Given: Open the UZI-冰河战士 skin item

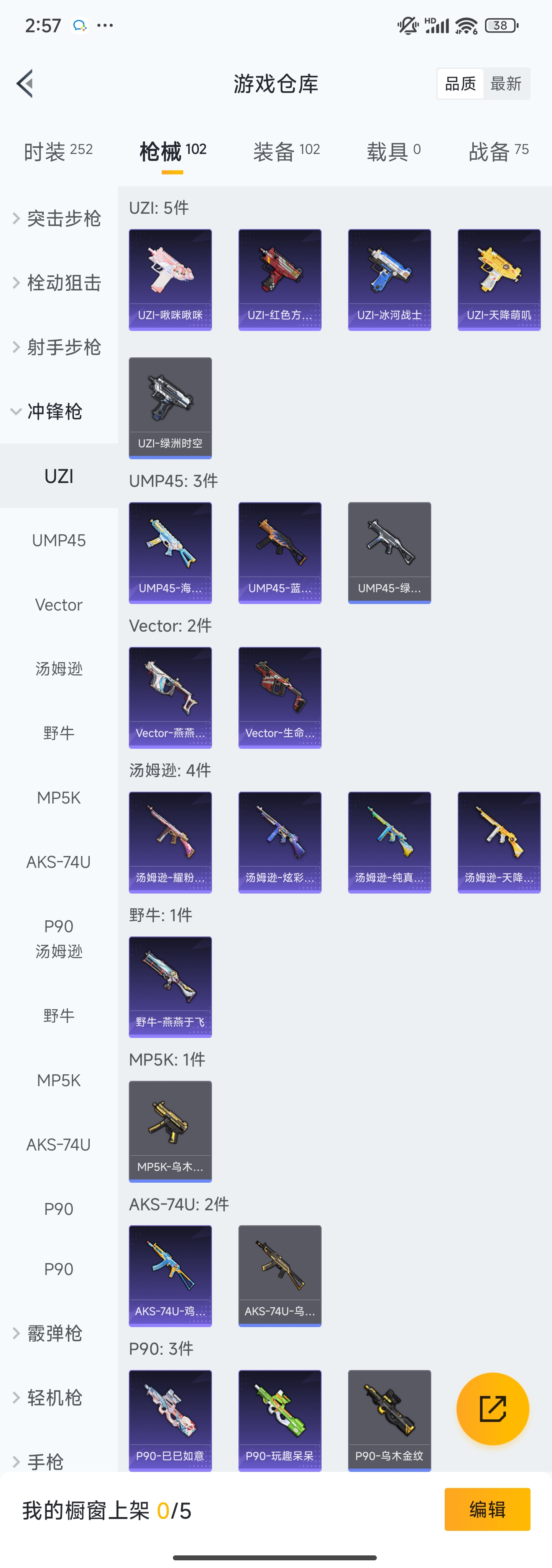Looking at the screenshot, I should pyautogui.click(x=389, y=279).
